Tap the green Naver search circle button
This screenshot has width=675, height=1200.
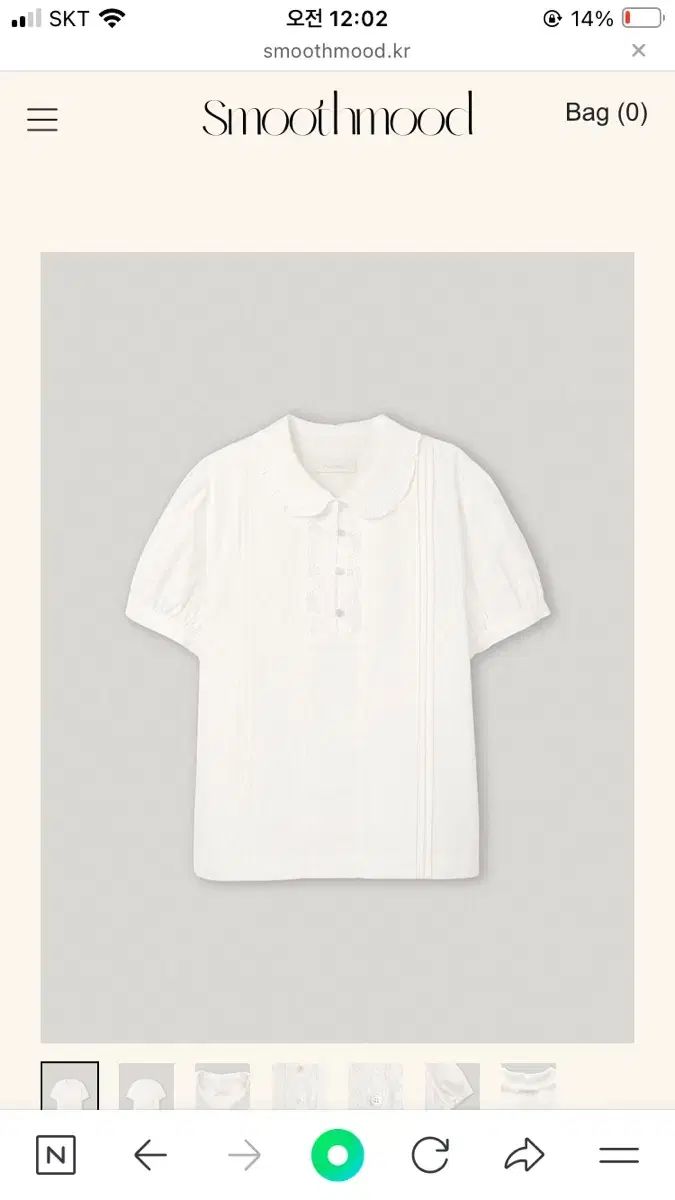[x=337, y=1156]
